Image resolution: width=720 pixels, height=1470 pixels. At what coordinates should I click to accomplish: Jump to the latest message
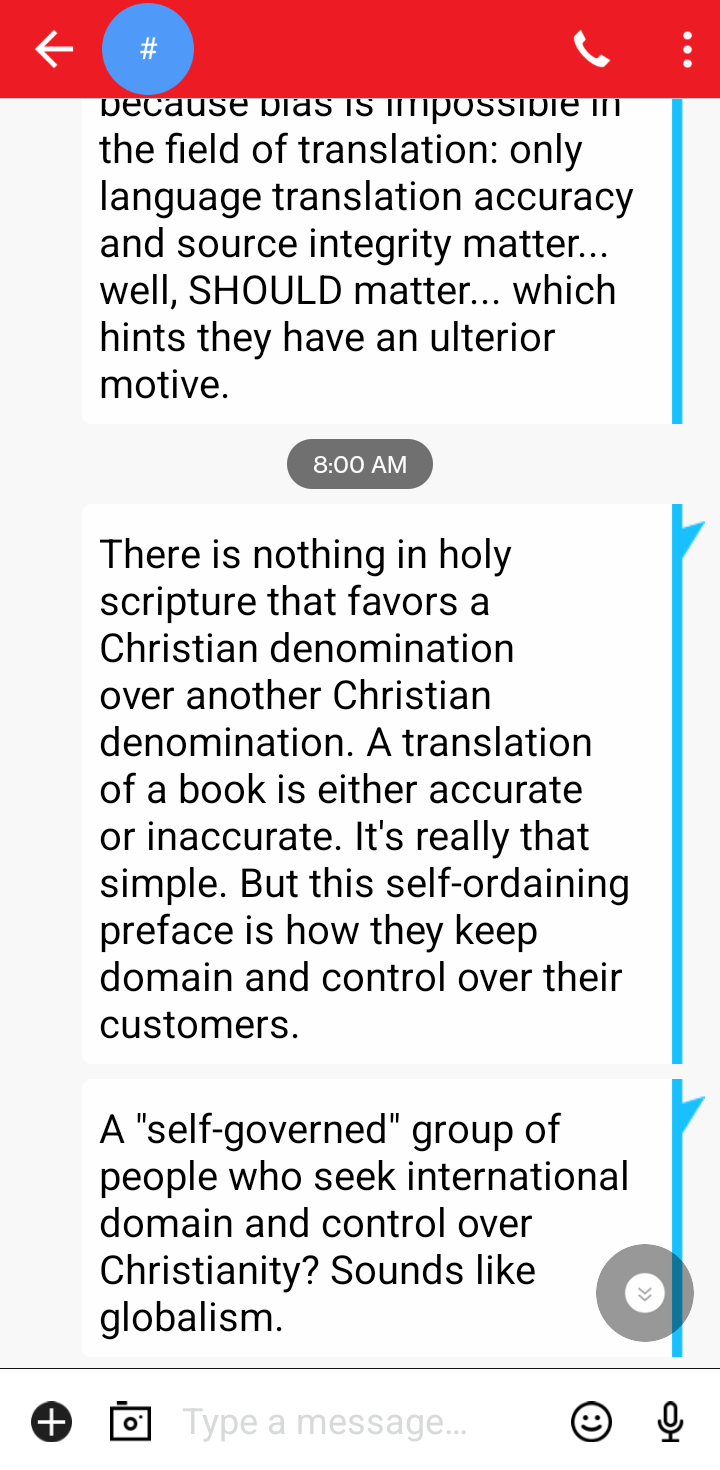pyautogui.click(x=645, y=1293)
